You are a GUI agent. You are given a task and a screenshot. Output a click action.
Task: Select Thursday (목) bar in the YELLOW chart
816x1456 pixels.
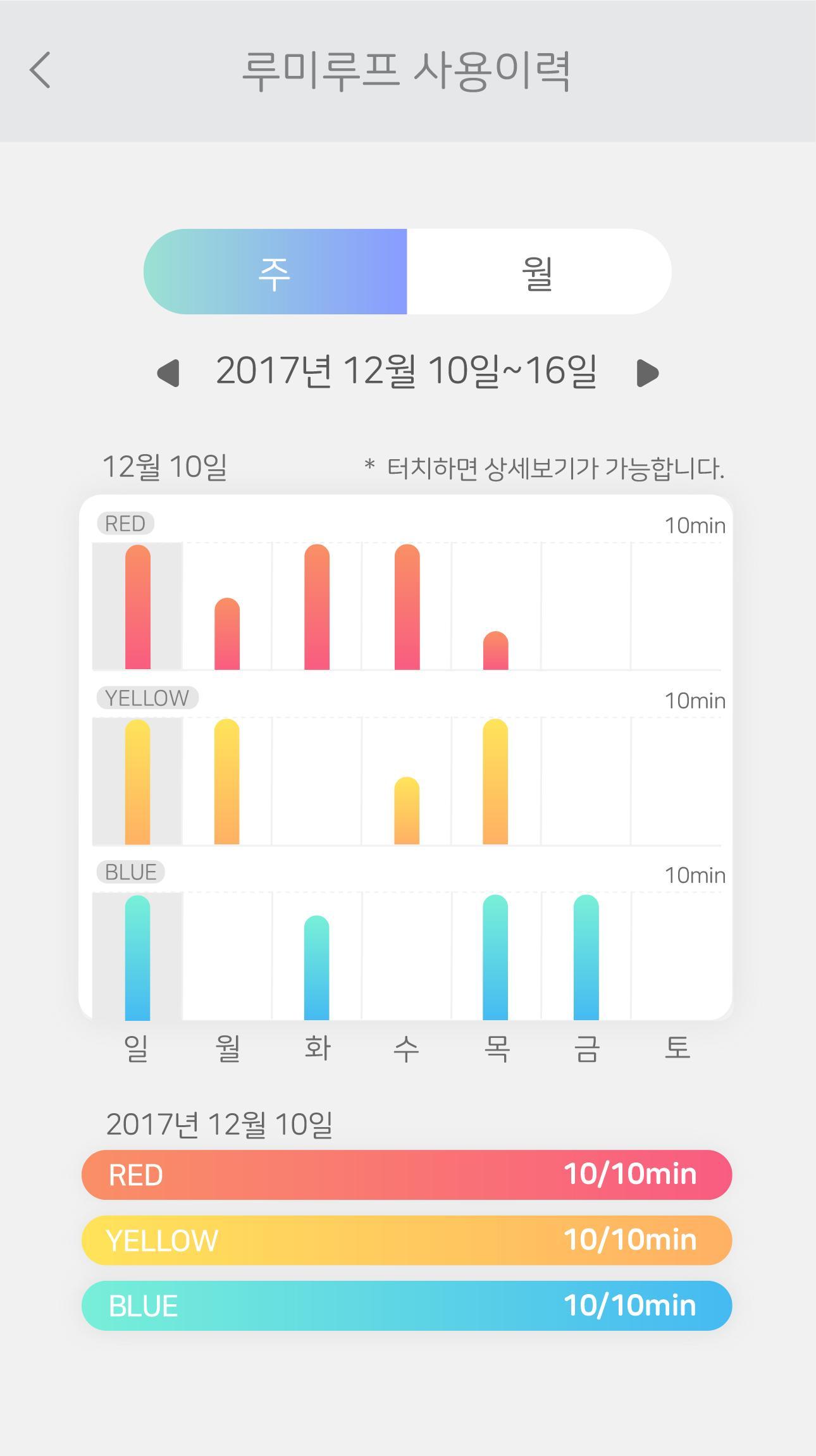pos(495,782)
